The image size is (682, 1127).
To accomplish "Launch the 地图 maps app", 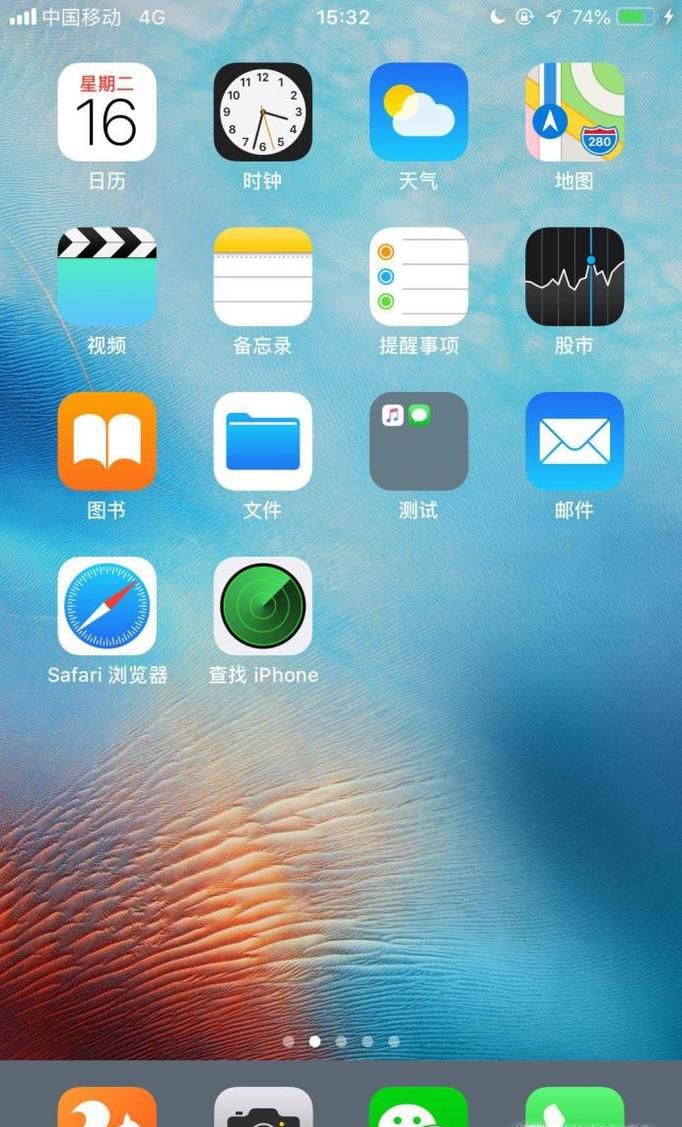I will click(575, 112).
